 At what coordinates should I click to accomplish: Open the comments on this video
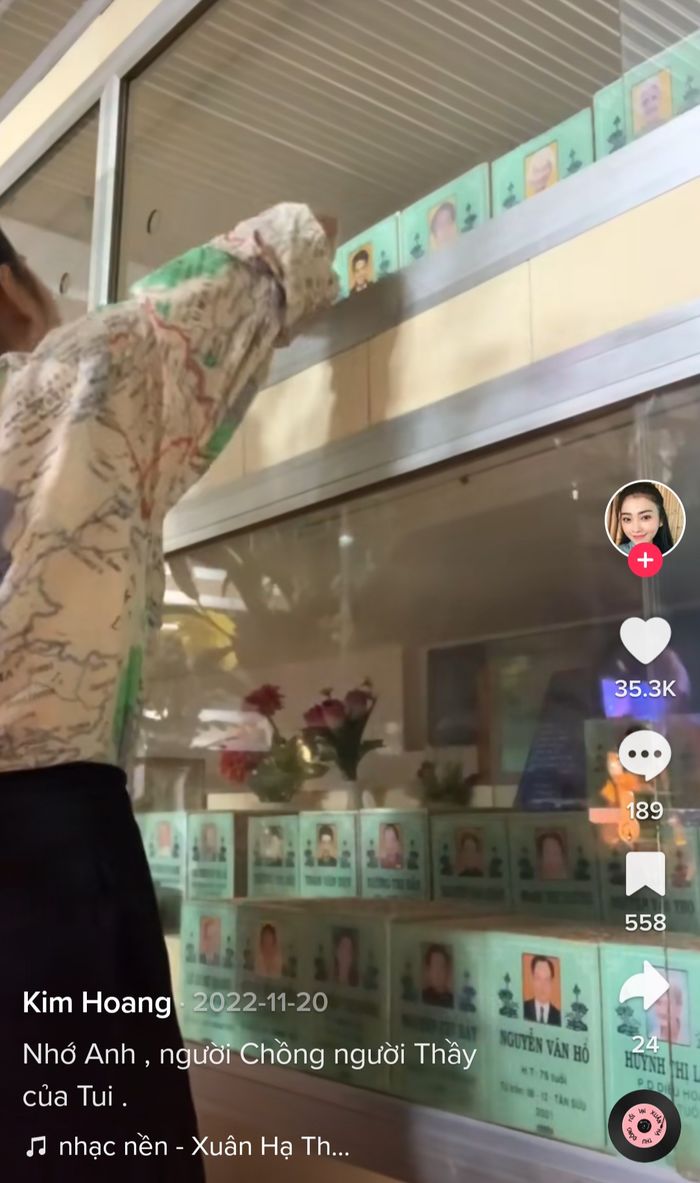(x=645, y=756)
